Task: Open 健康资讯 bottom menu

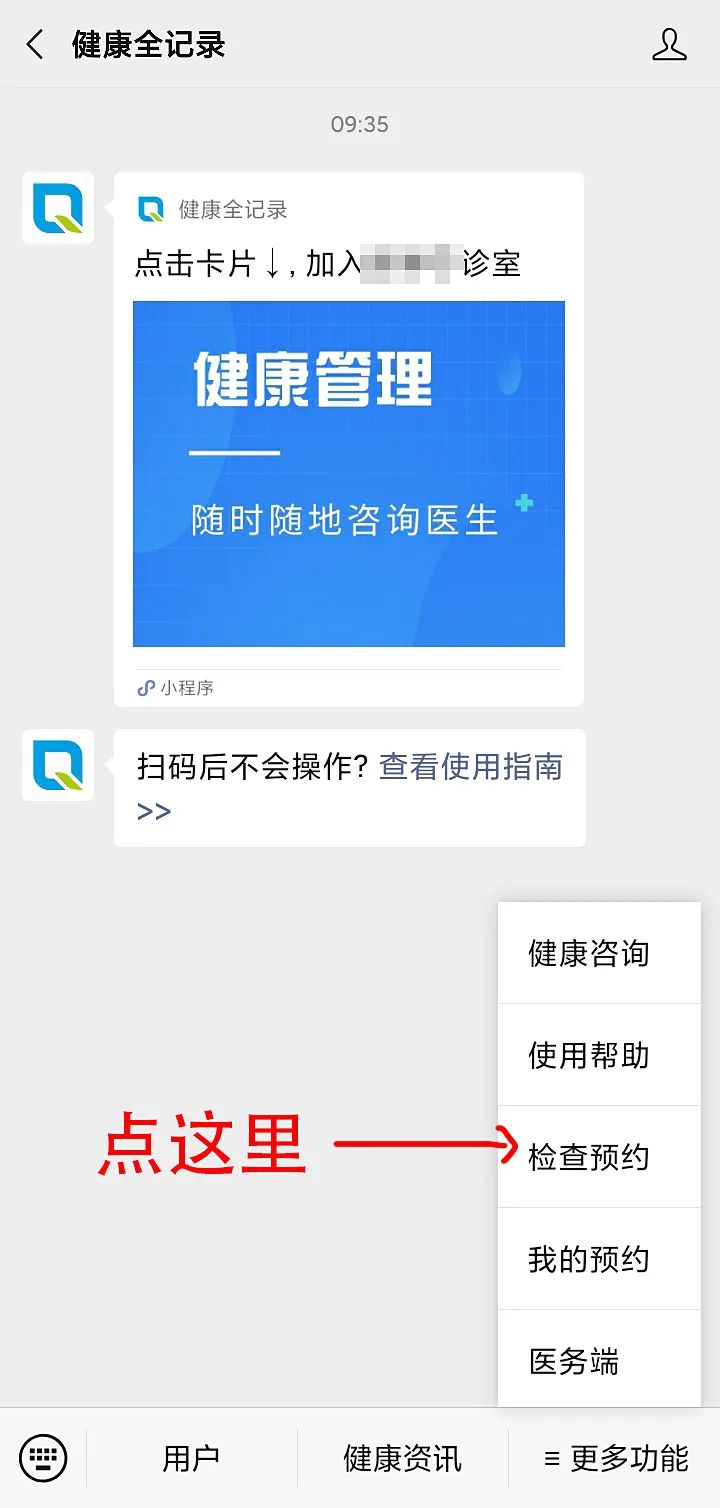Action: [x=402, y=1458]
